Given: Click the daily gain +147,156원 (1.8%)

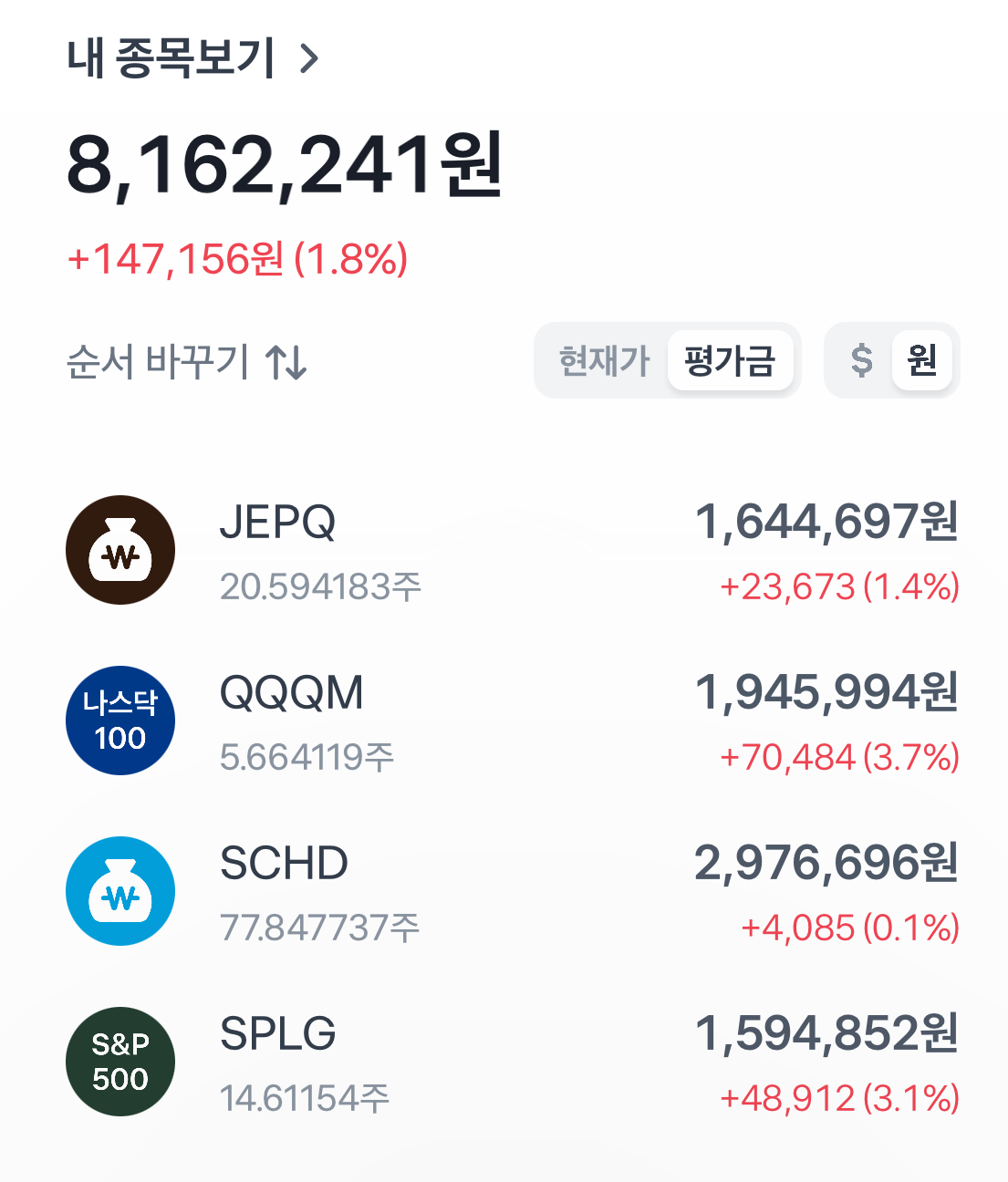Looking at the screenshot, I should click(x=239, y=259).
